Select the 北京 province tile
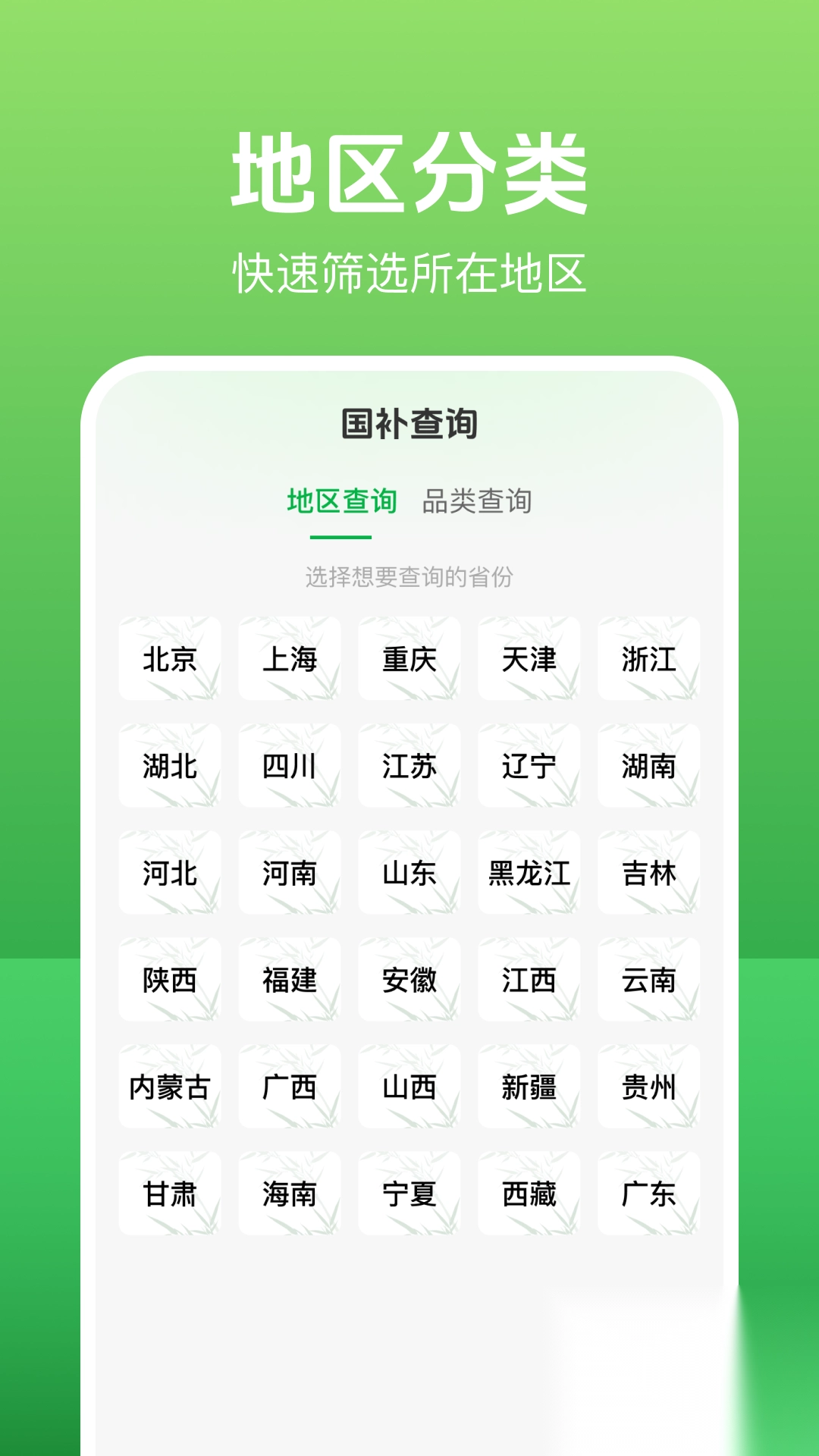This screenshot has width=819, height=1456. pos(170,660)
